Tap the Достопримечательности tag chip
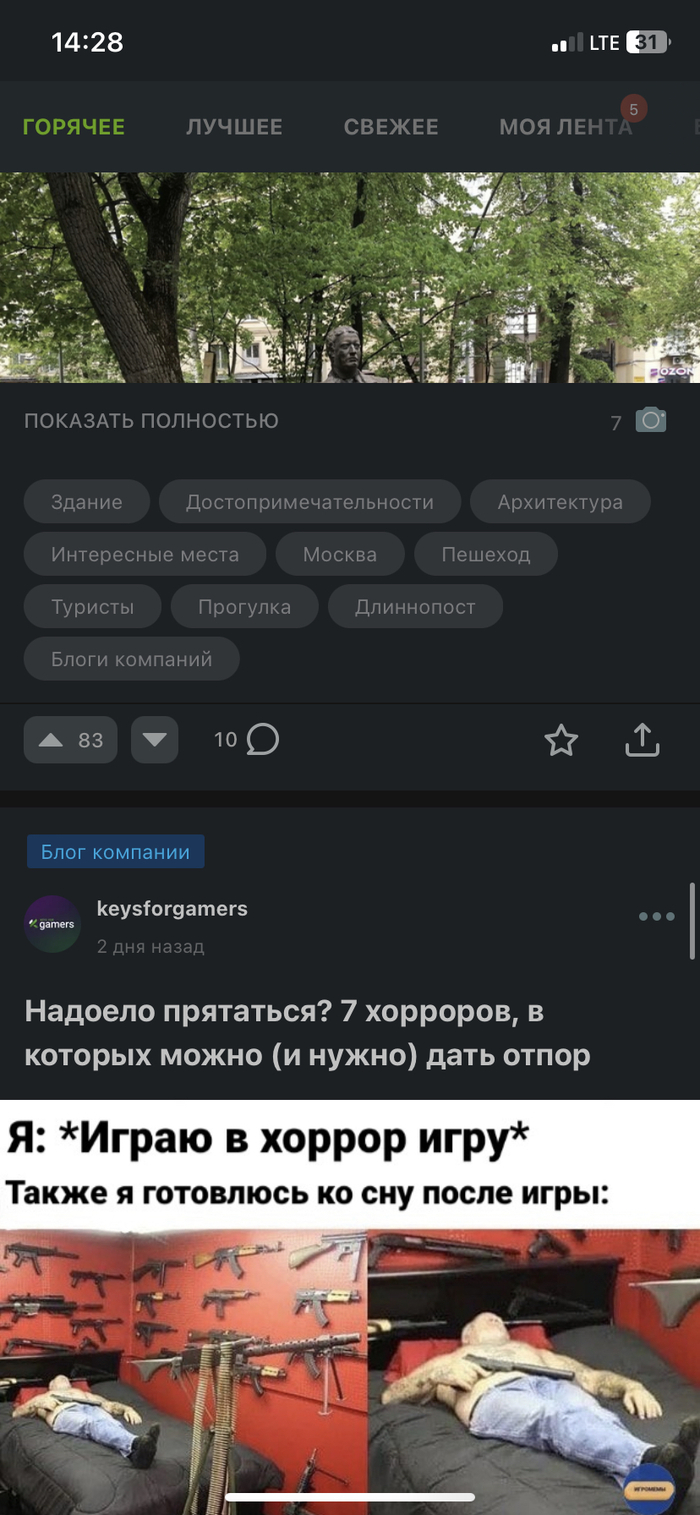The image size is (700, 1515). point(310,502)
